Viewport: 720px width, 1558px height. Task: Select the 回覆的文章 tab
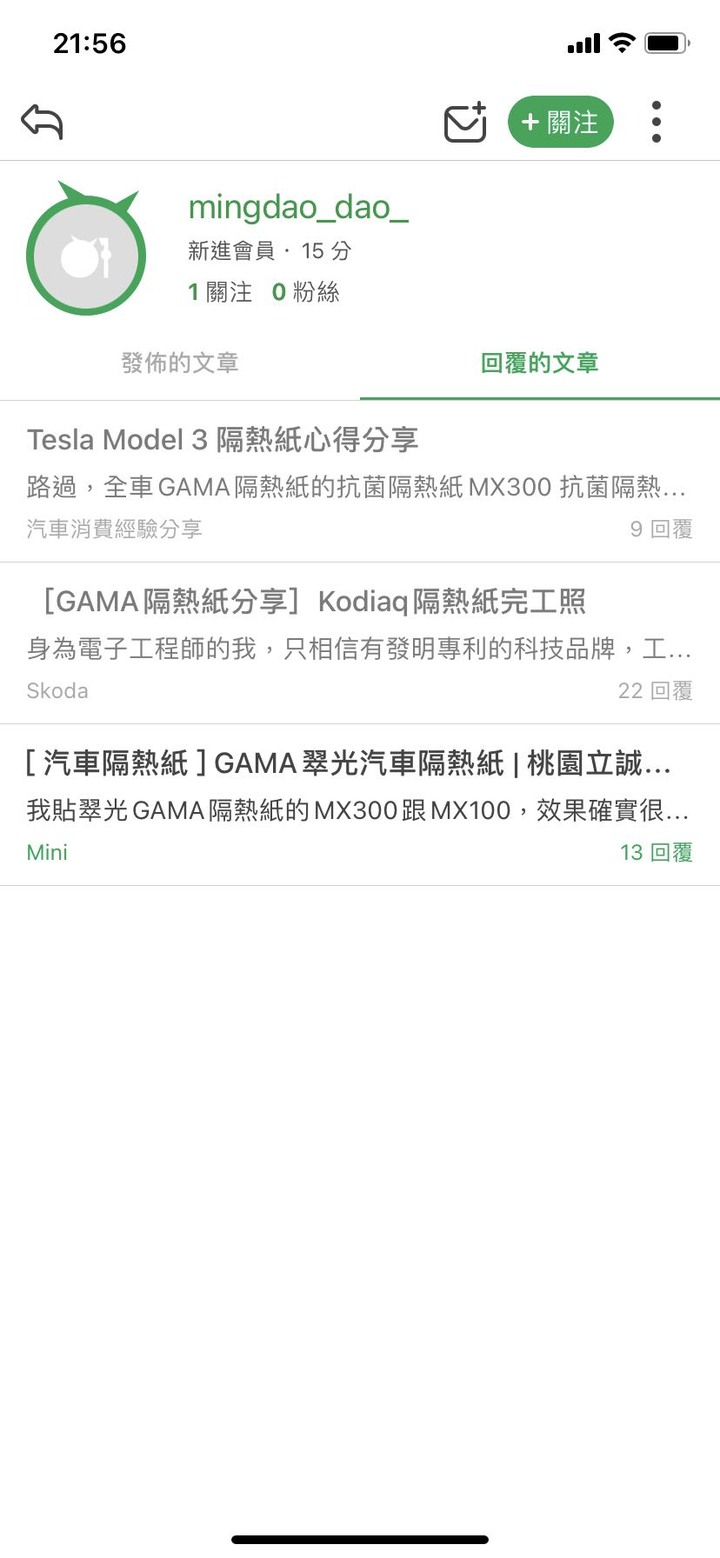click(x=540, y=363)
